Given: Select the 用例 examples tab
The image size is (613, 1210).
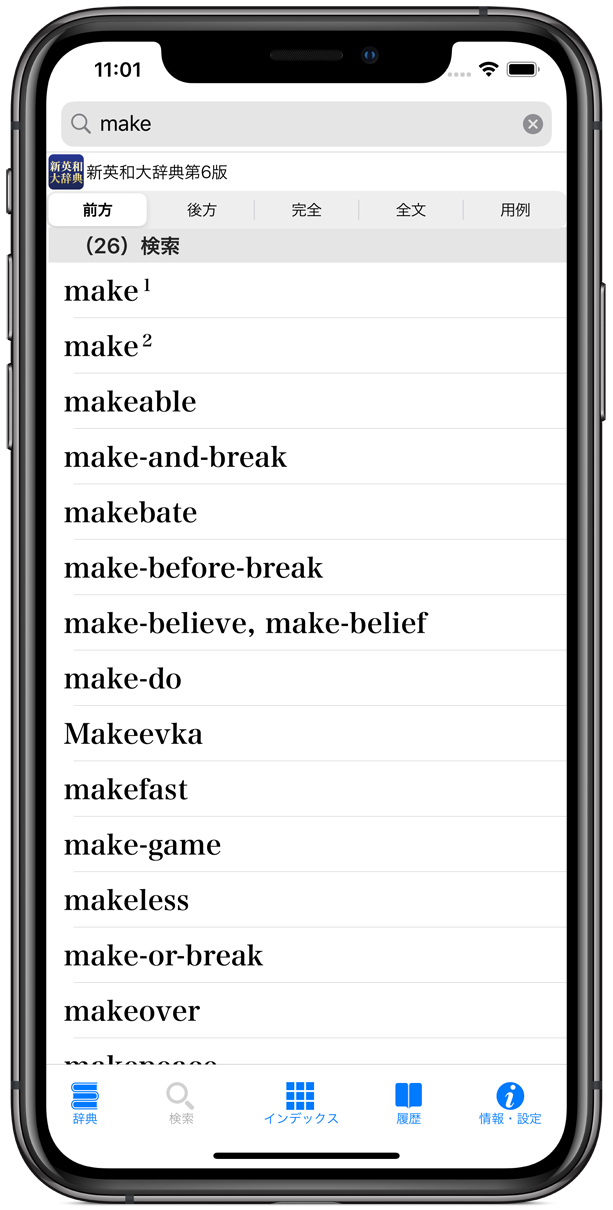Looking at the screenshot, I should coord(515,210).
